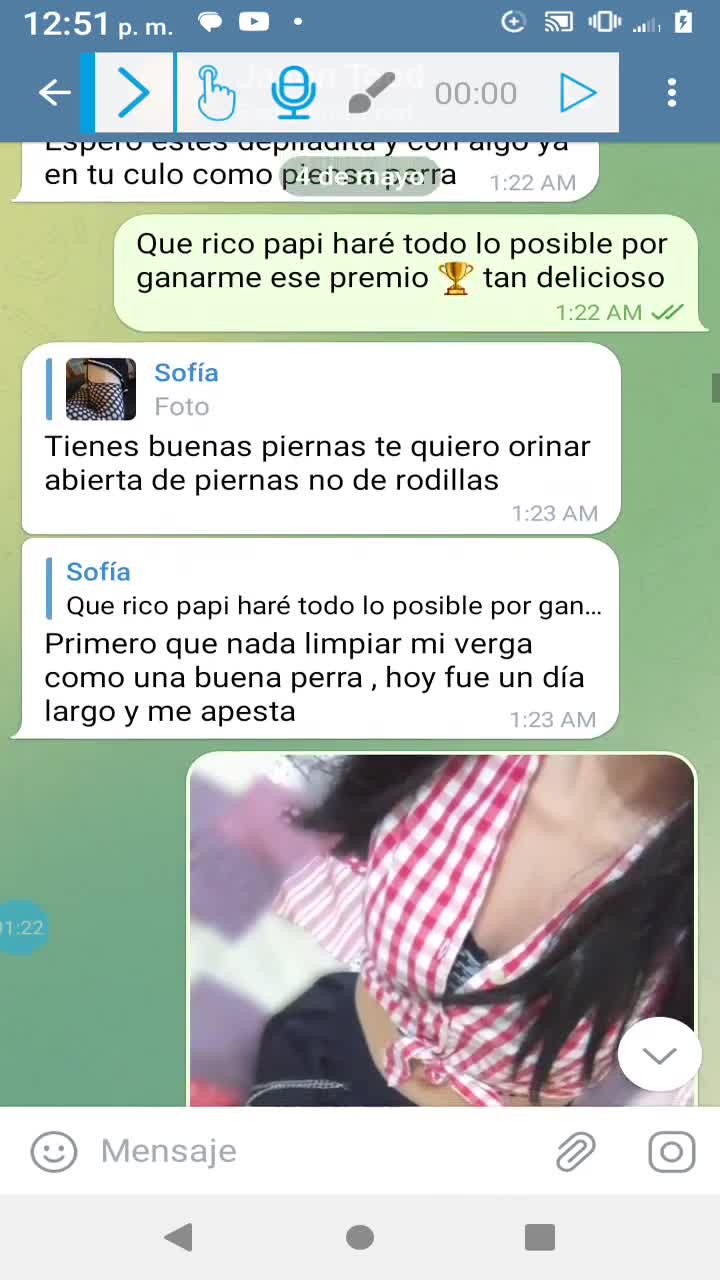Tap the overlay play button
This screenshot has width=720, height=1280.
[578, 93]
